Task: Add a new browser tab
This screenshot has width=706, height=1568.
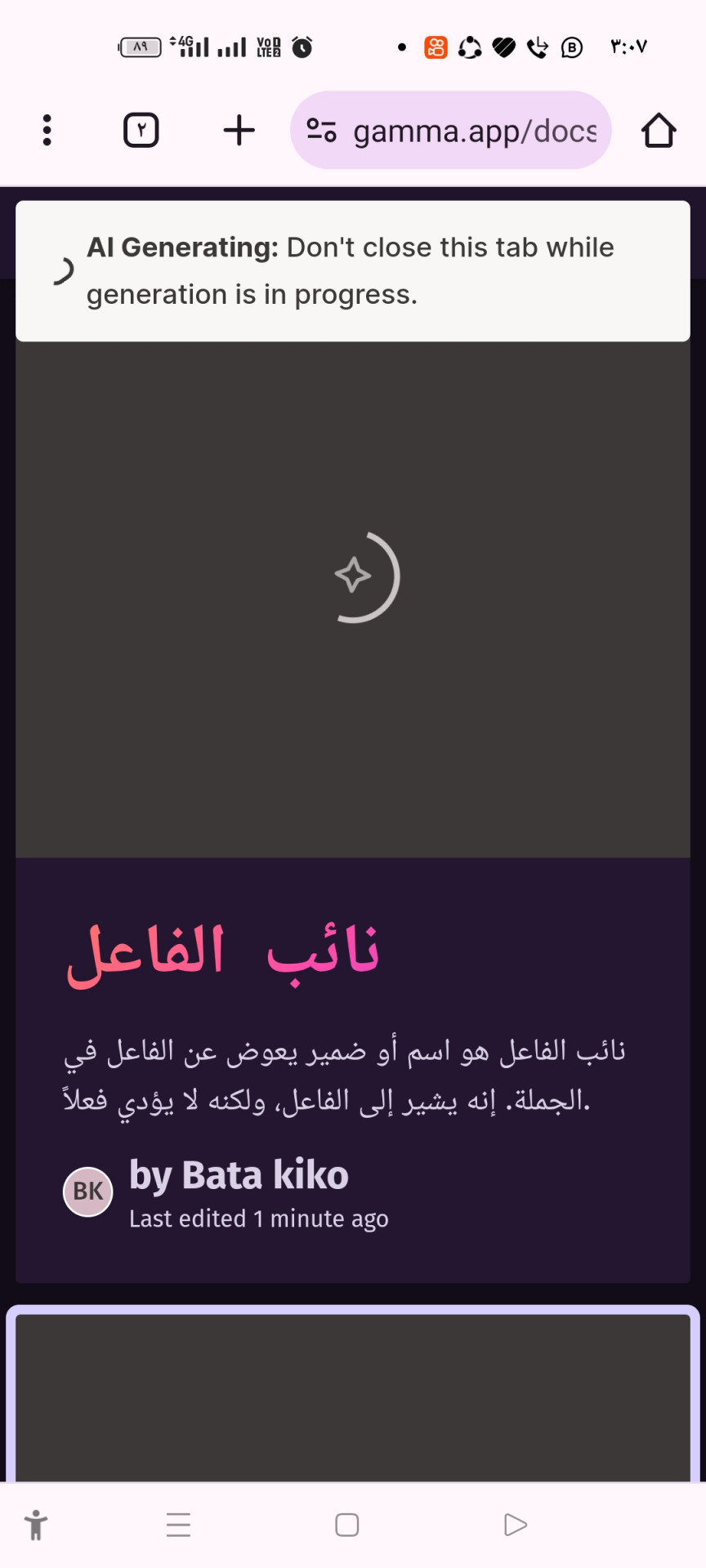Action: pos(239,131)
